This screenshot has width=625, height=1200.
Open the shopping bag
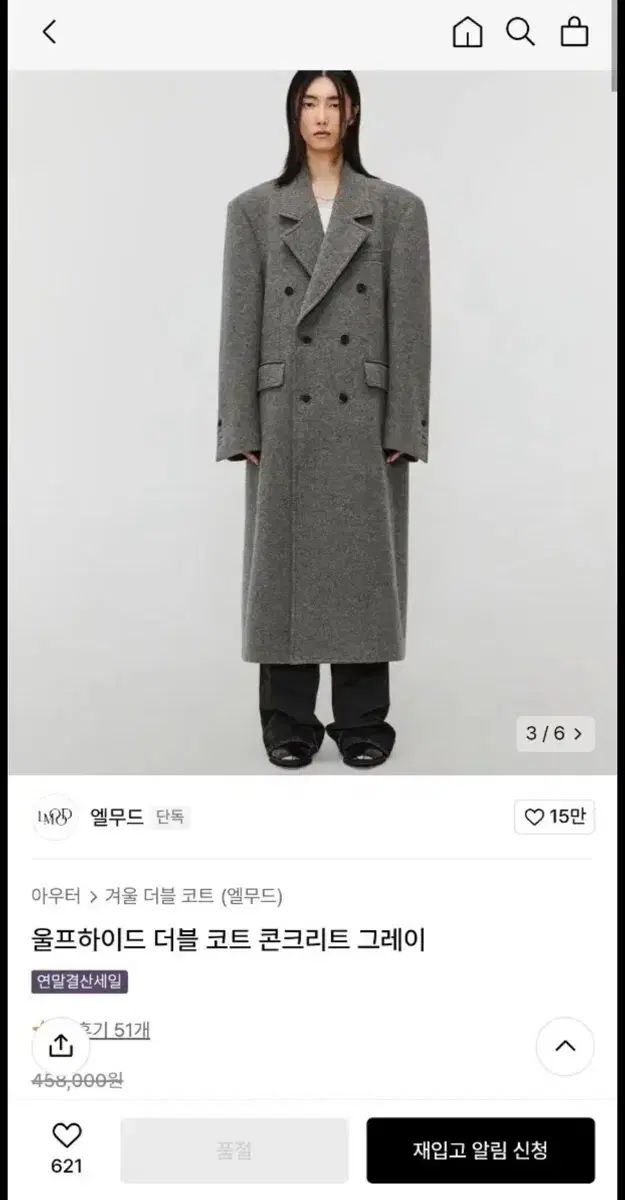574,32
